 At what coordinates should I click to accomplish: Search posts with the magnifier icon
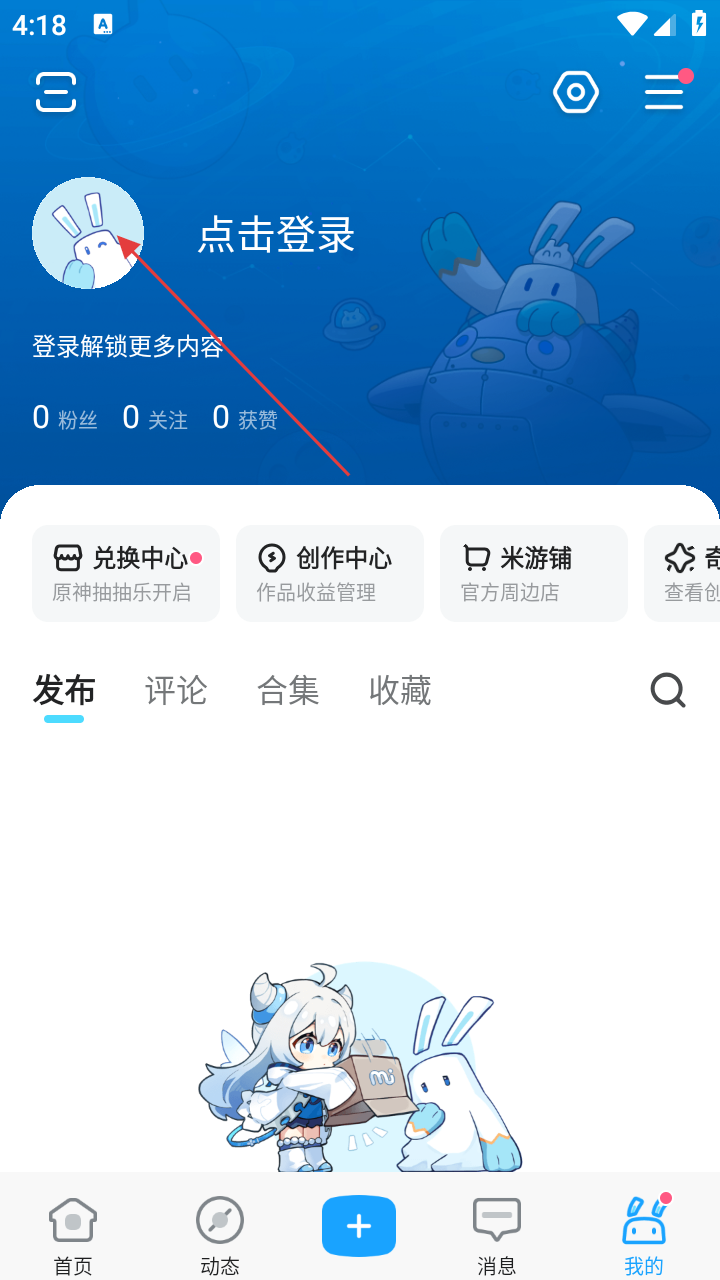[x=668, y=690]
